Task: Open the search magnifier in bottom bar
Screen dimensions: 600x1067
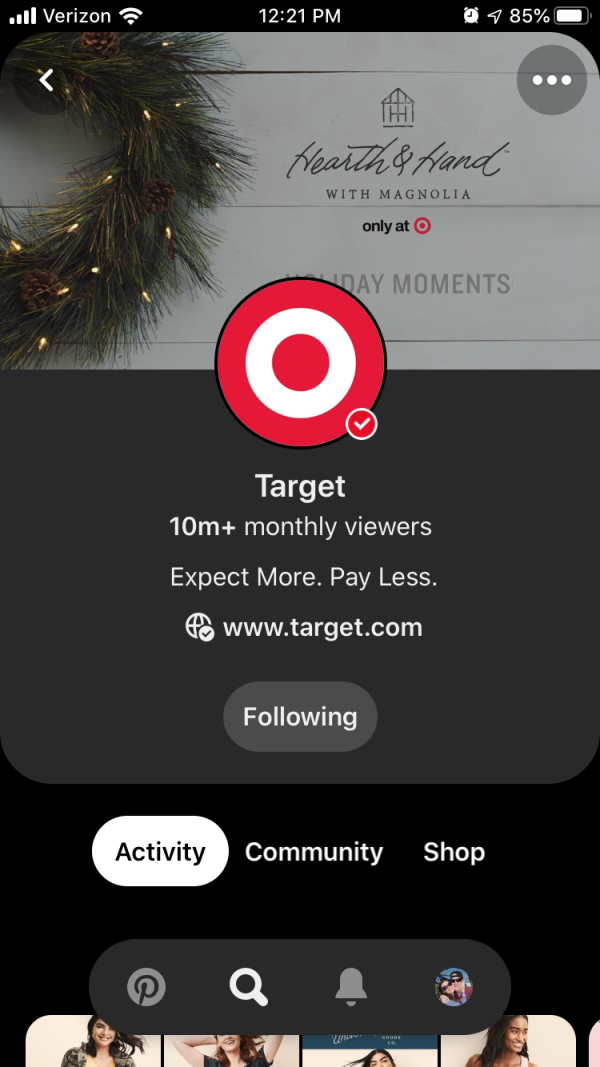Action: (x=248, y=987)
